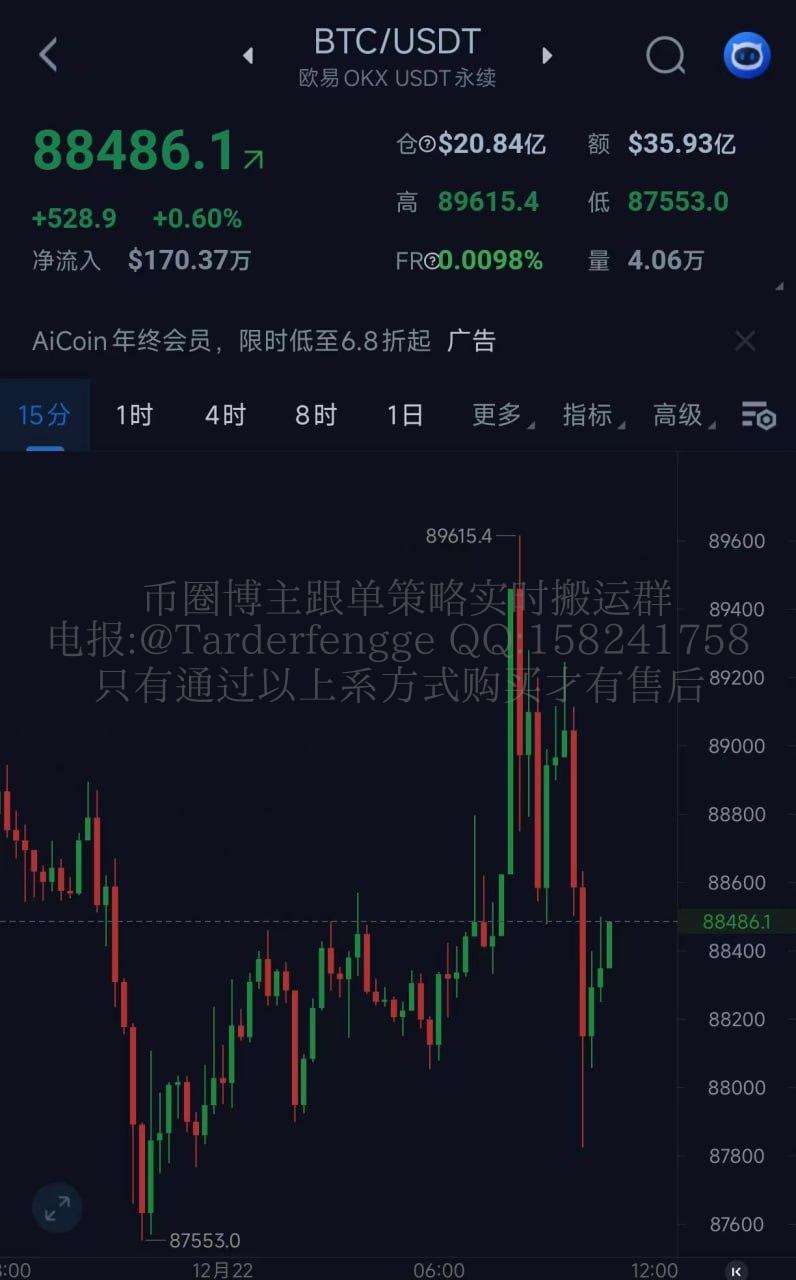
Task: Open the search magnifier icon
Action: click(665, 56)
